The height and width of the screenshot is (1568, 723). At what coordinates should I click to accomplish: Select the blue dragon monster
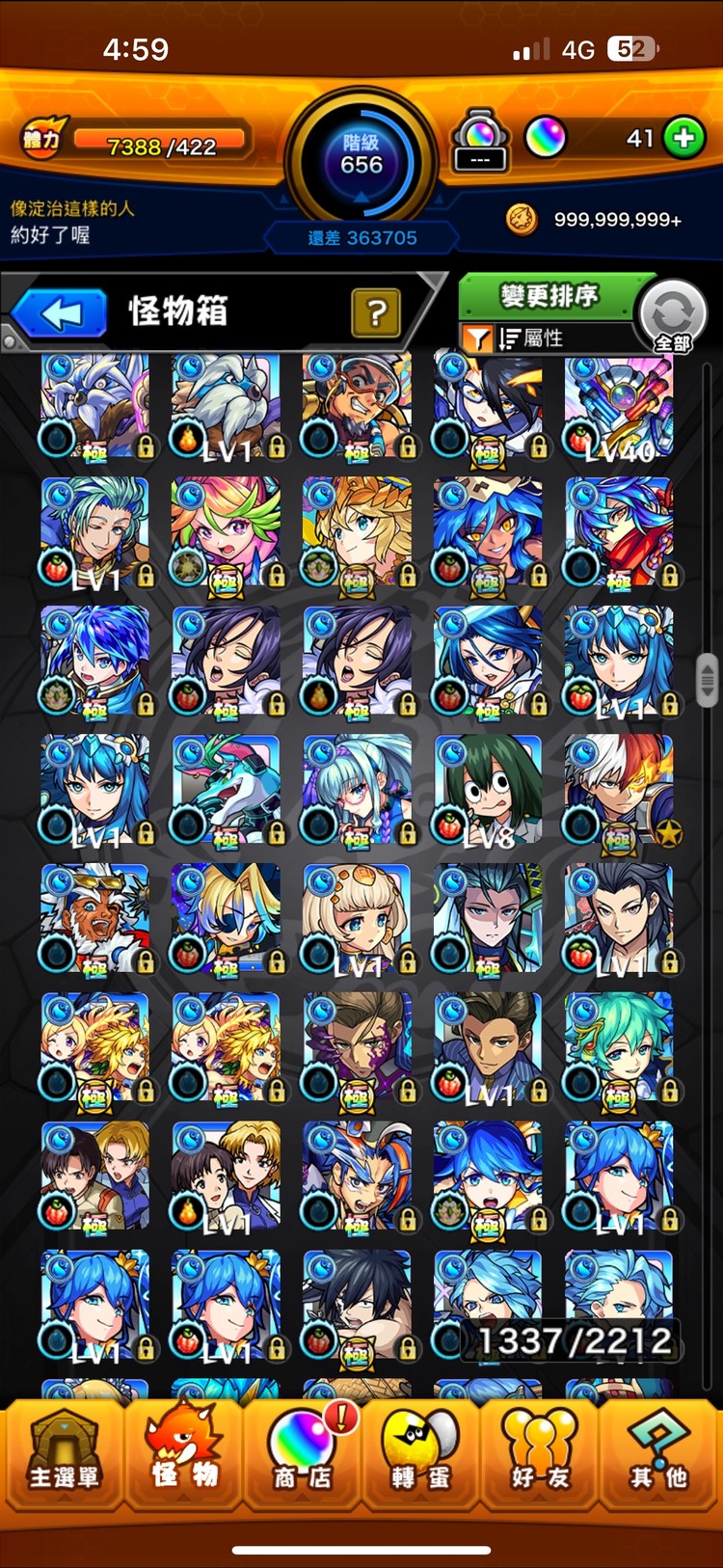tap(226, 790)
